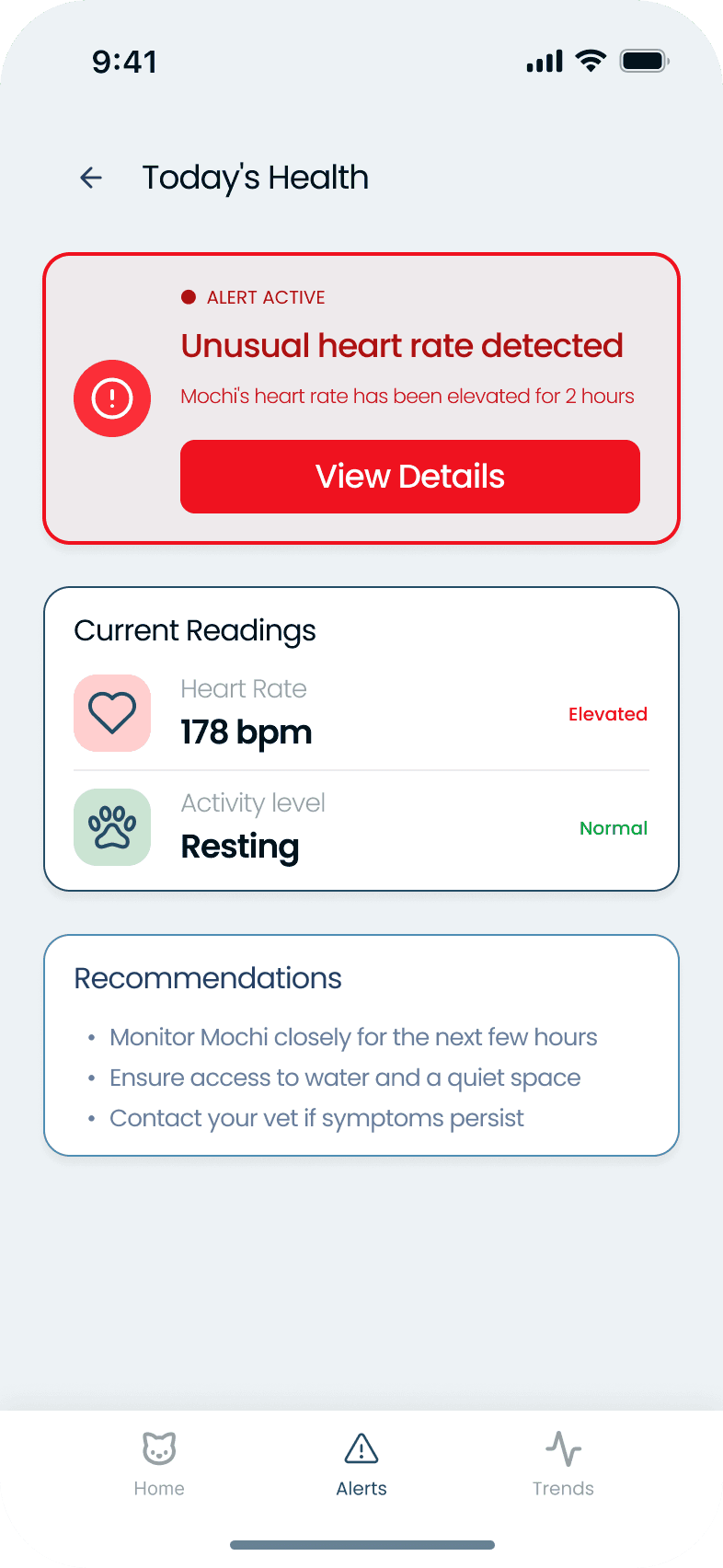Expand the Recommendations card
This screenshot has height=1568, width=723.
361,1044
